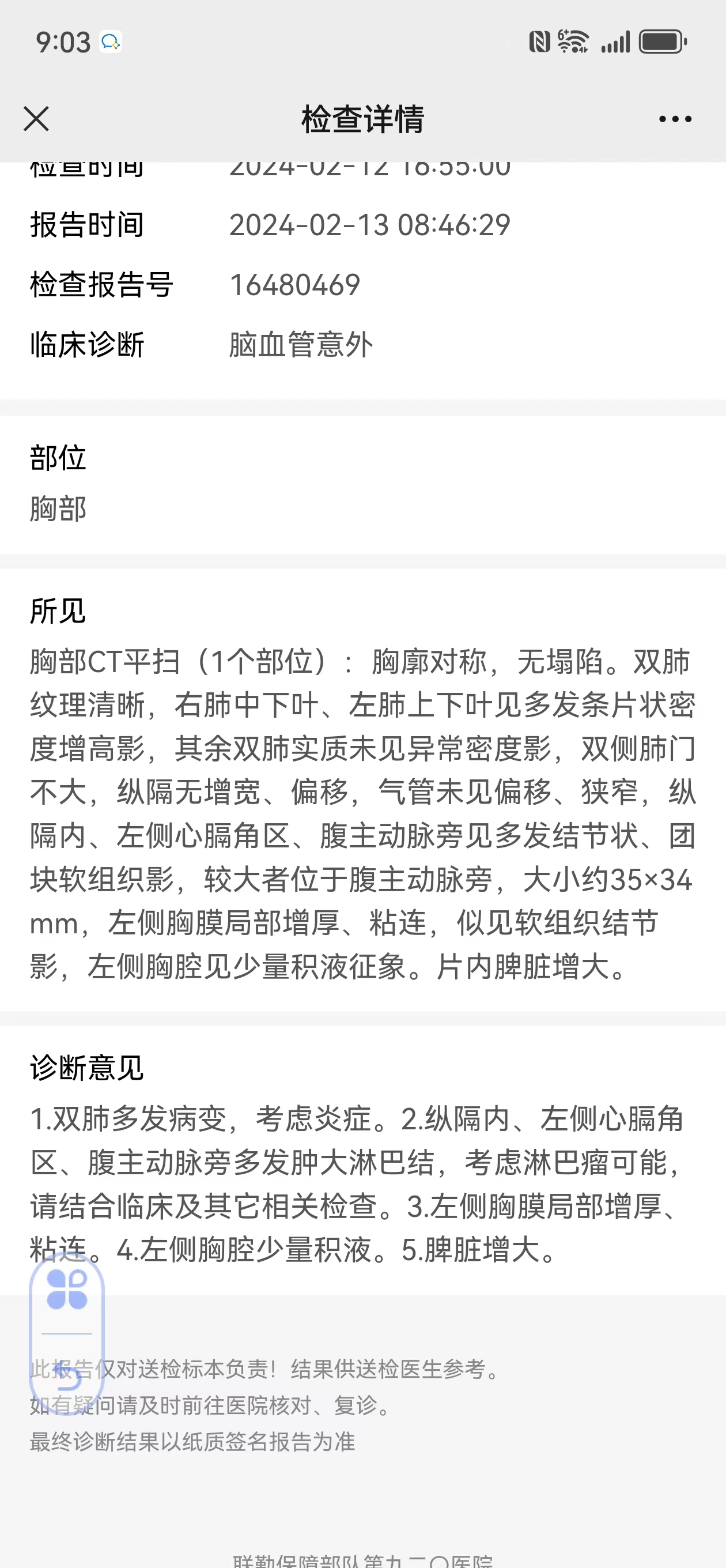Tap the floating four-dot menu icon
Viewport: 726px width, 1568px height.
(x=67, y=1290)
